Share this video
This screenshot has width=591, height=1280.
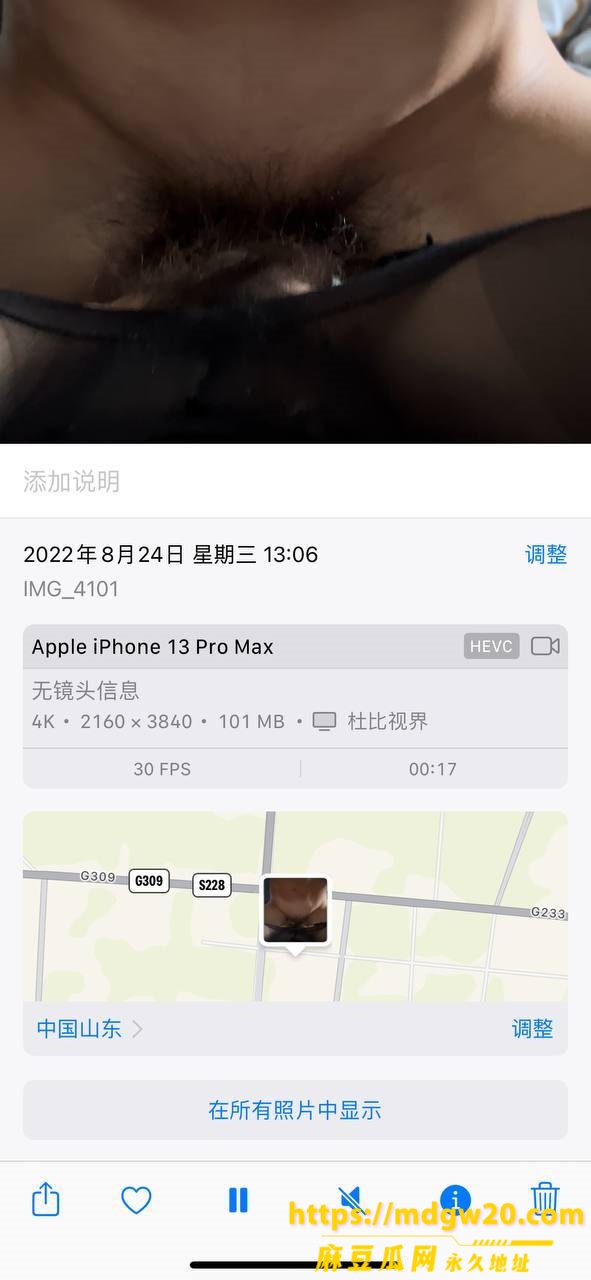(46, 1198)
